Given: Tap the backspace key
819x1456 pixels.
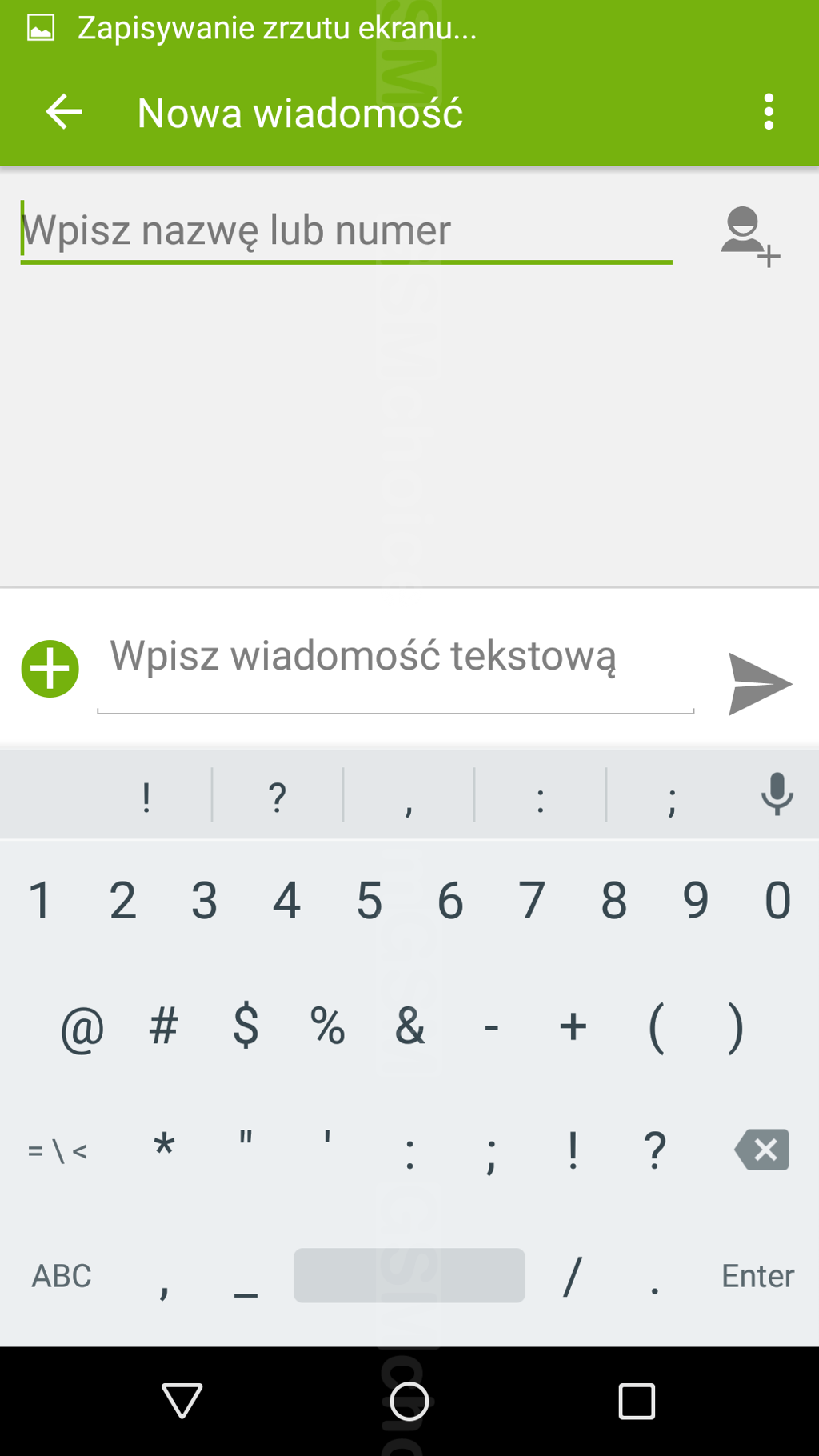Looking at the screenshot, I should point(761,1150).
